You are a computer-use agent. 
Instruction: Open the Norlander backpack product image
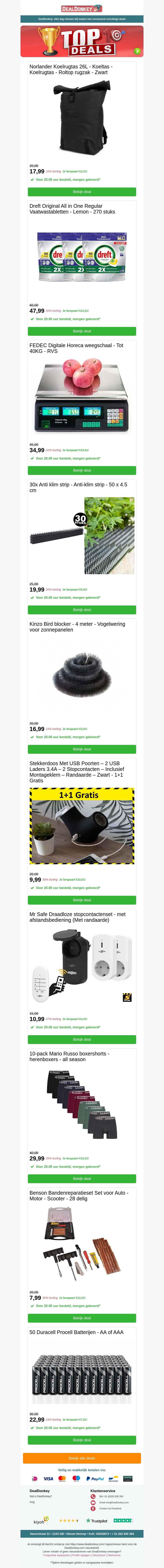(82, 116)
